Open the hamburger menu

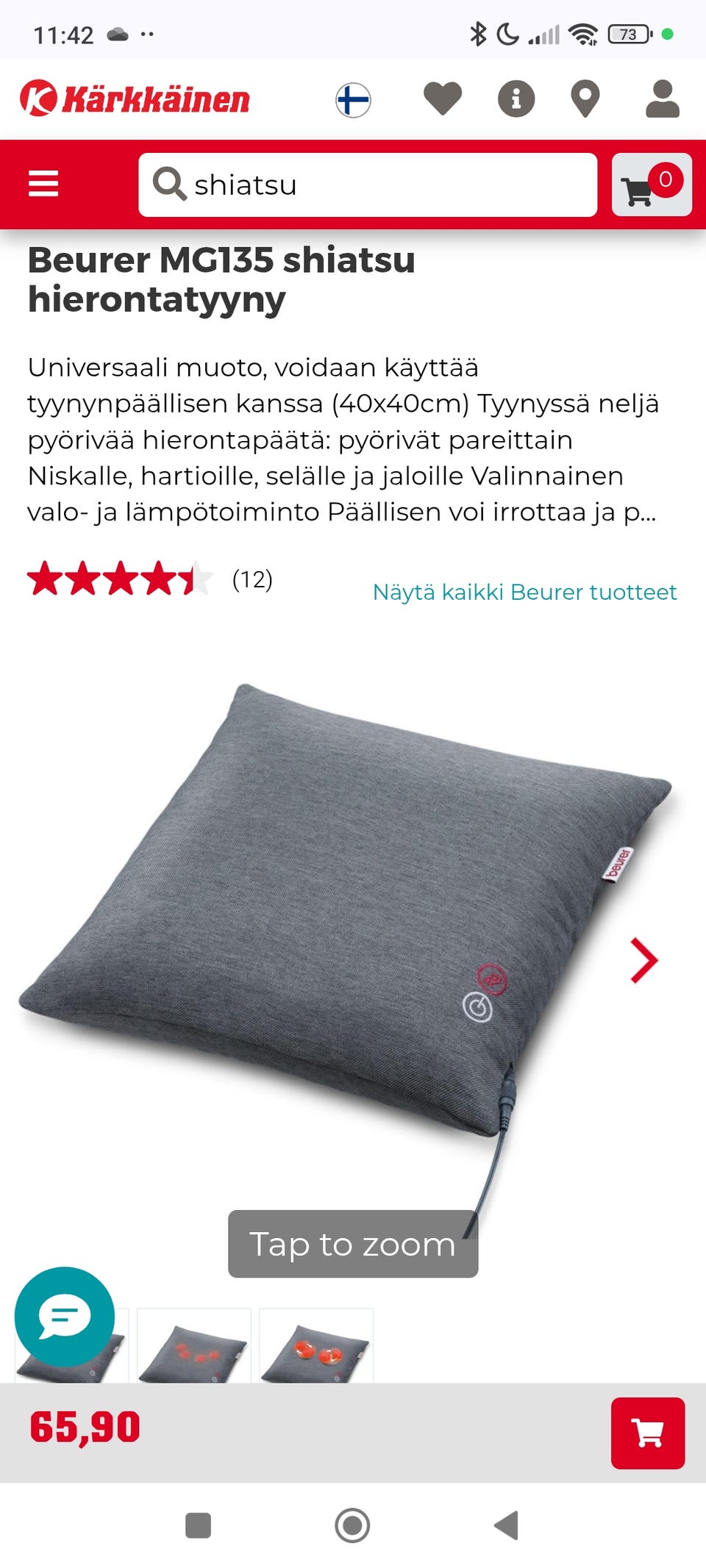pos(43,184)
